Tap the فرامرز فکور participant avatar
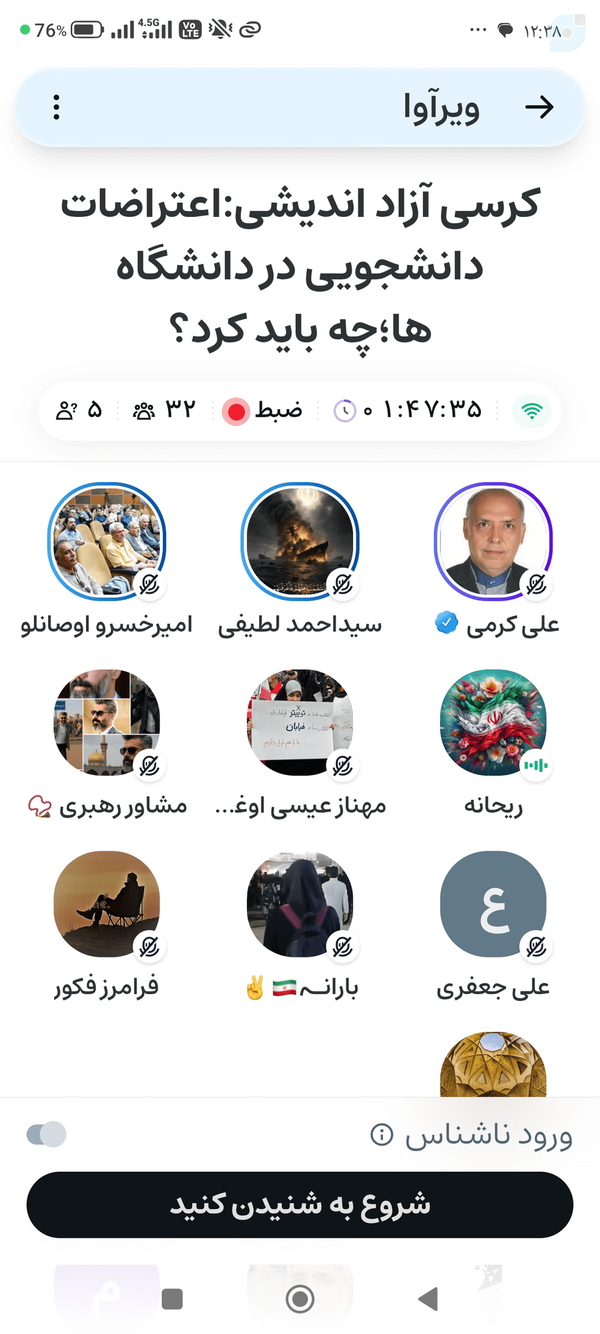This screenshot has width=600, height=1334. 106,904
